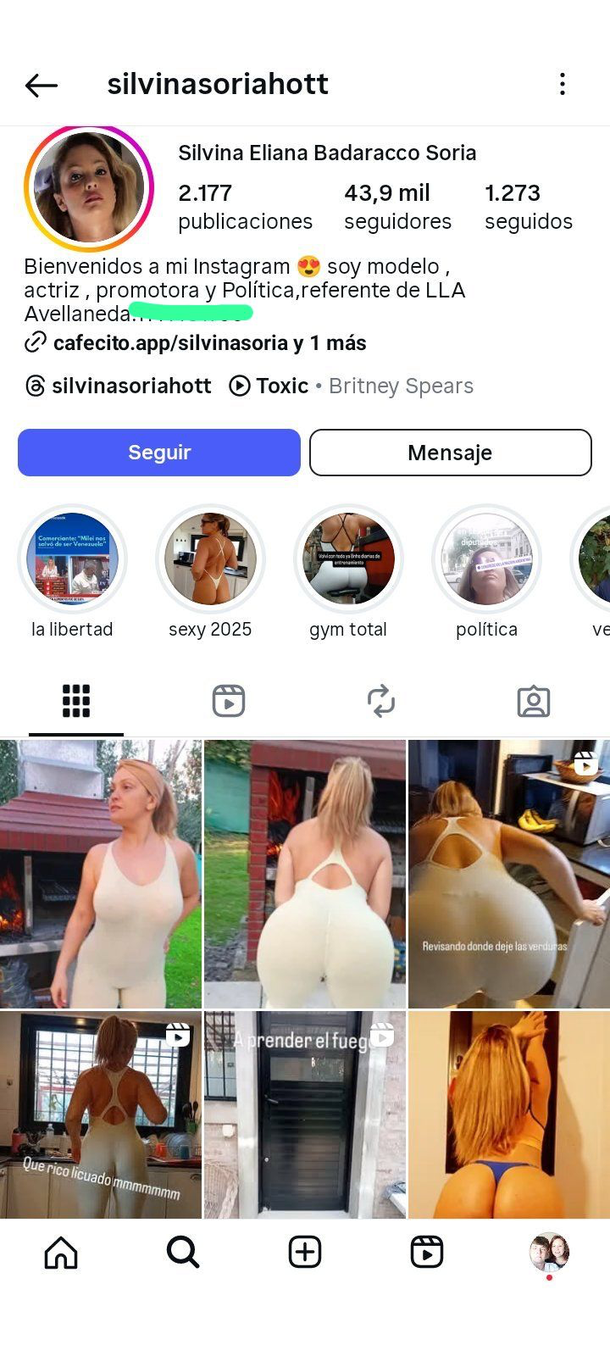Switch to the reposts tab
The image size is (610, 1356).
coord(381,701)
